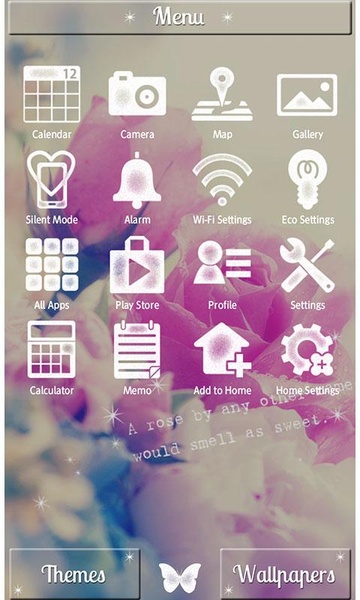
Task: Tap the Wallpapers button
Action: pos(285,573)
